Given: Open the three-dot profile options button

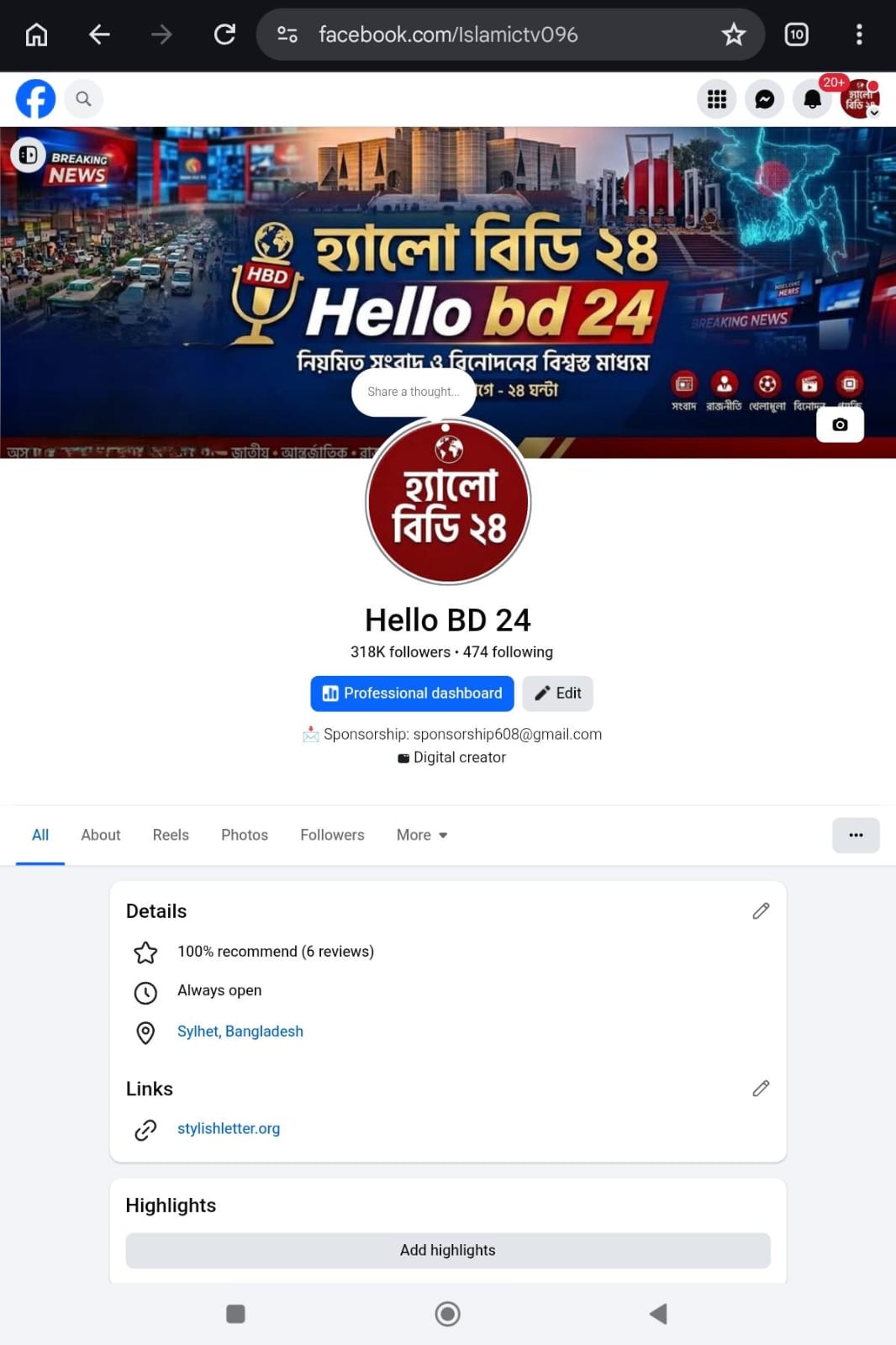Looking at the screenshot, I should point(856,836).
